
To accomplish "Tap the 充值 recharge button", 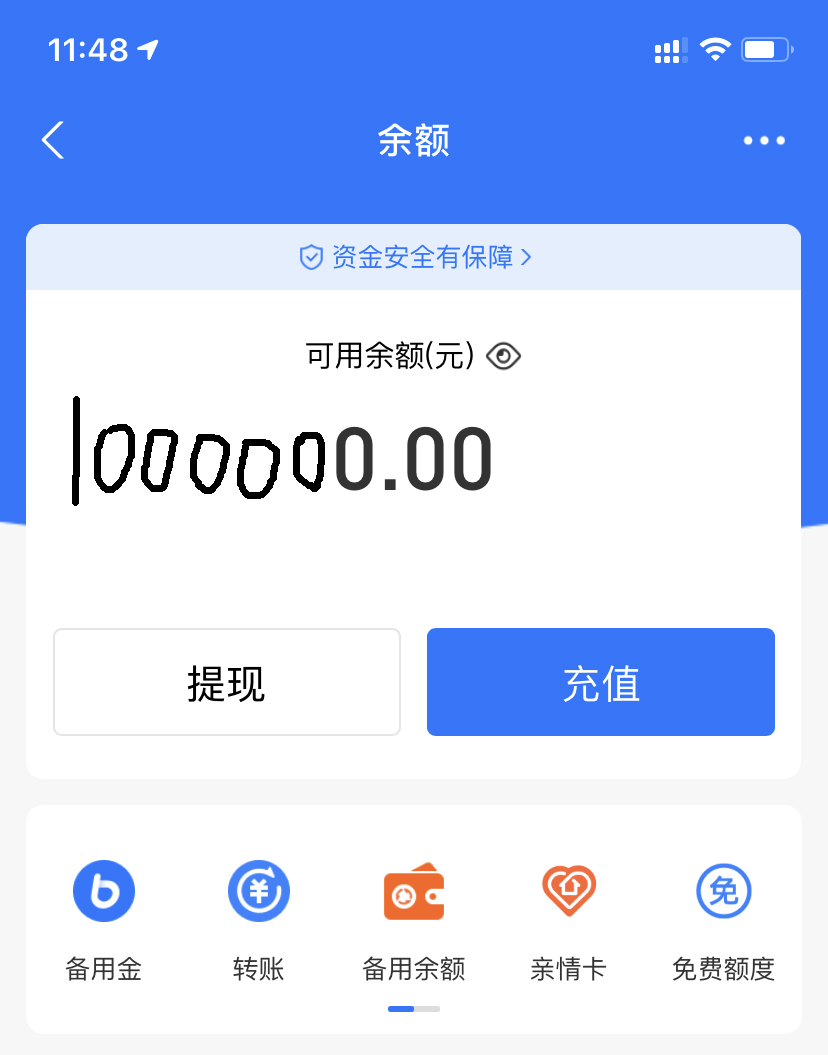I will pyautogui.click(x=600, y=681).
